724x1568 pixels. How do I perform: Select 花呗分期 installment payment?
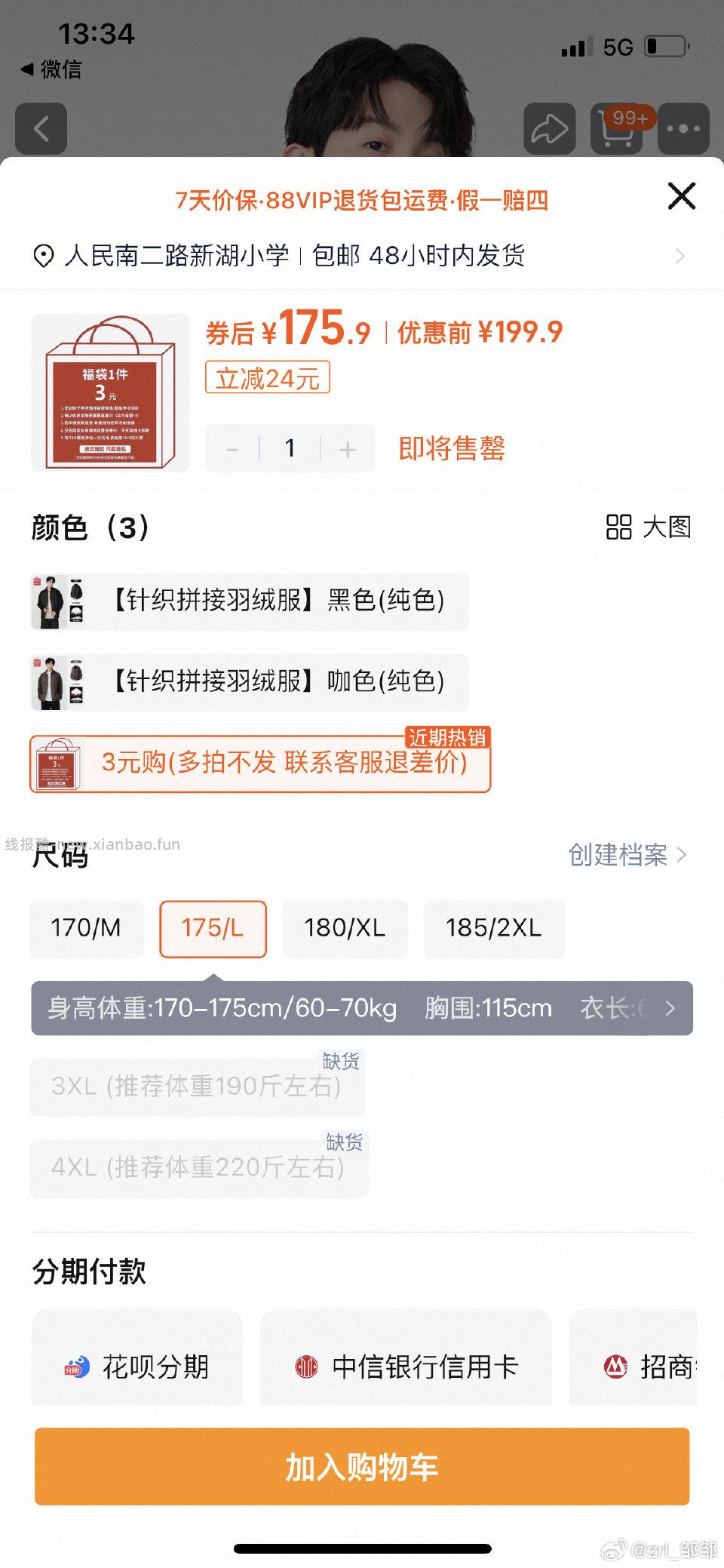137,1366
